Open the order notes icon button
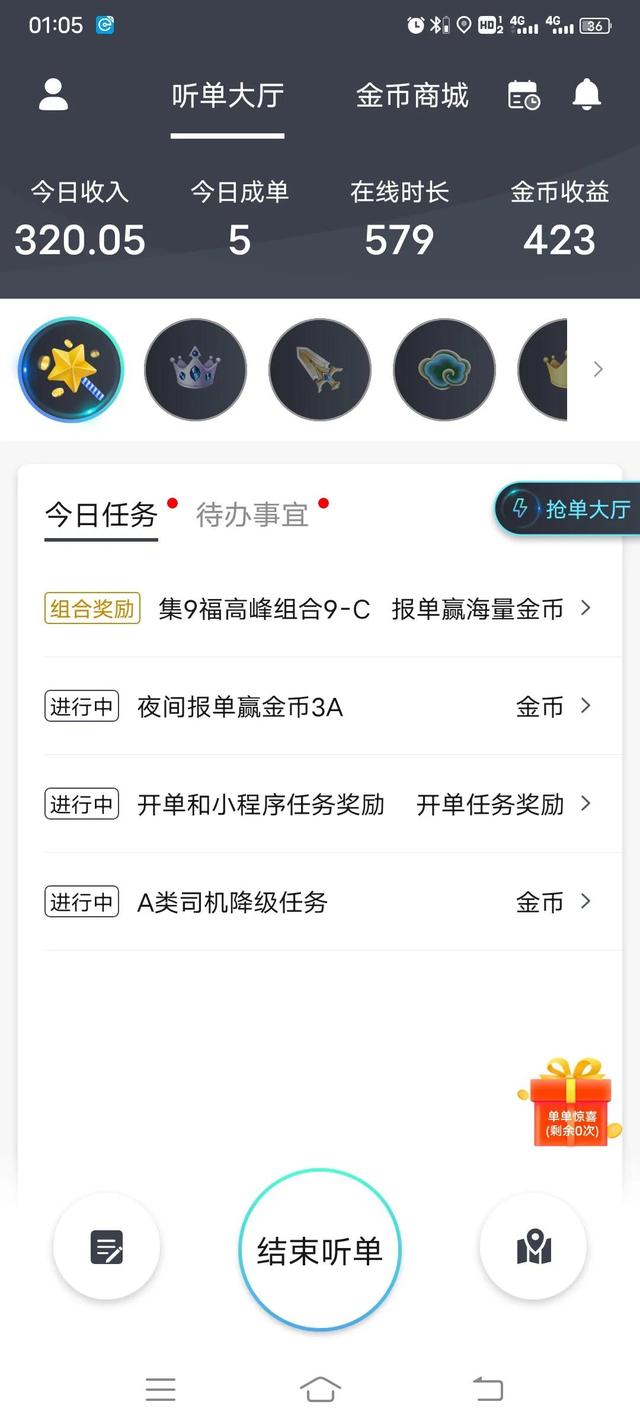640x1427 pixels. (107, 1247)
